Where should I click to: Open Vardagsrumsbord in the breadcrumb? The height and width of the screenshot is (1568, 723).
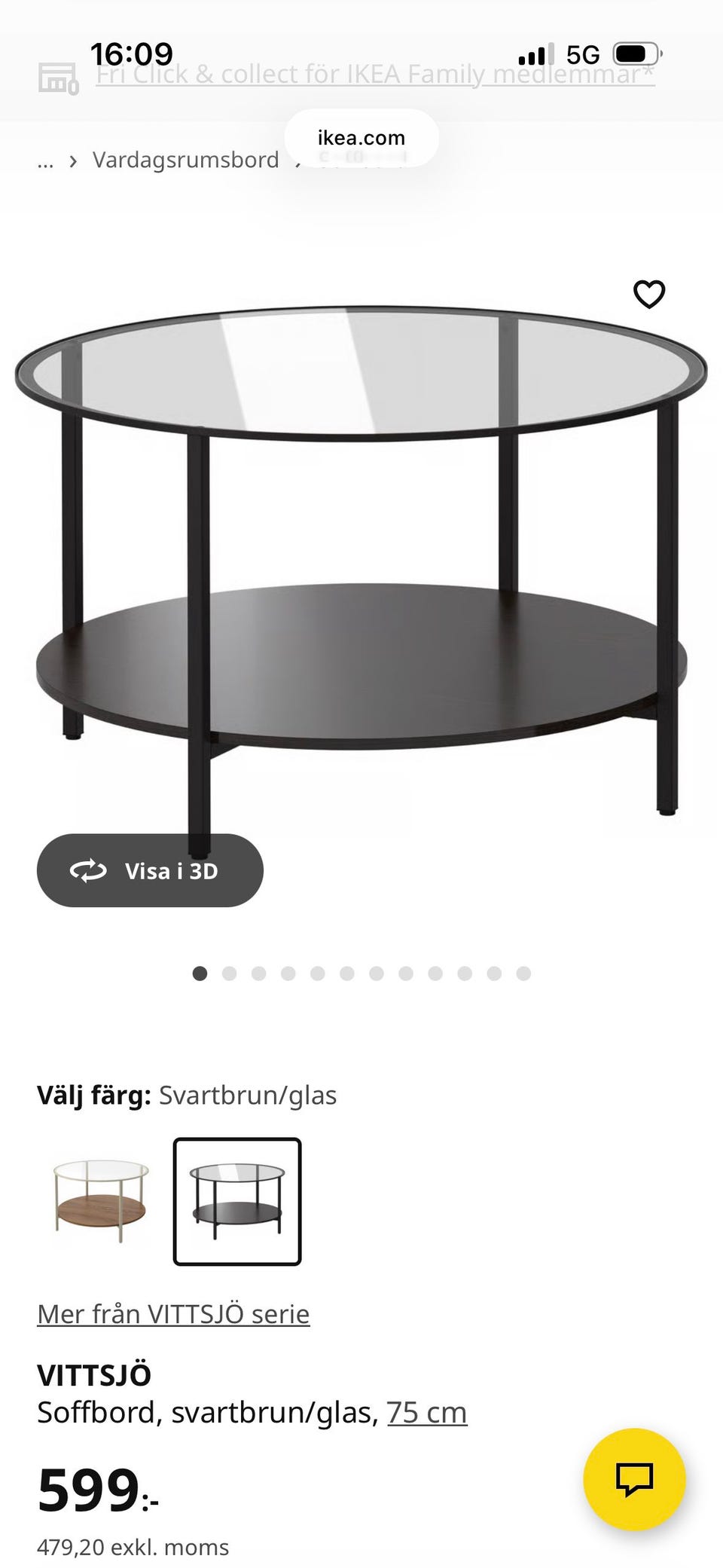[x=185, y=160]
